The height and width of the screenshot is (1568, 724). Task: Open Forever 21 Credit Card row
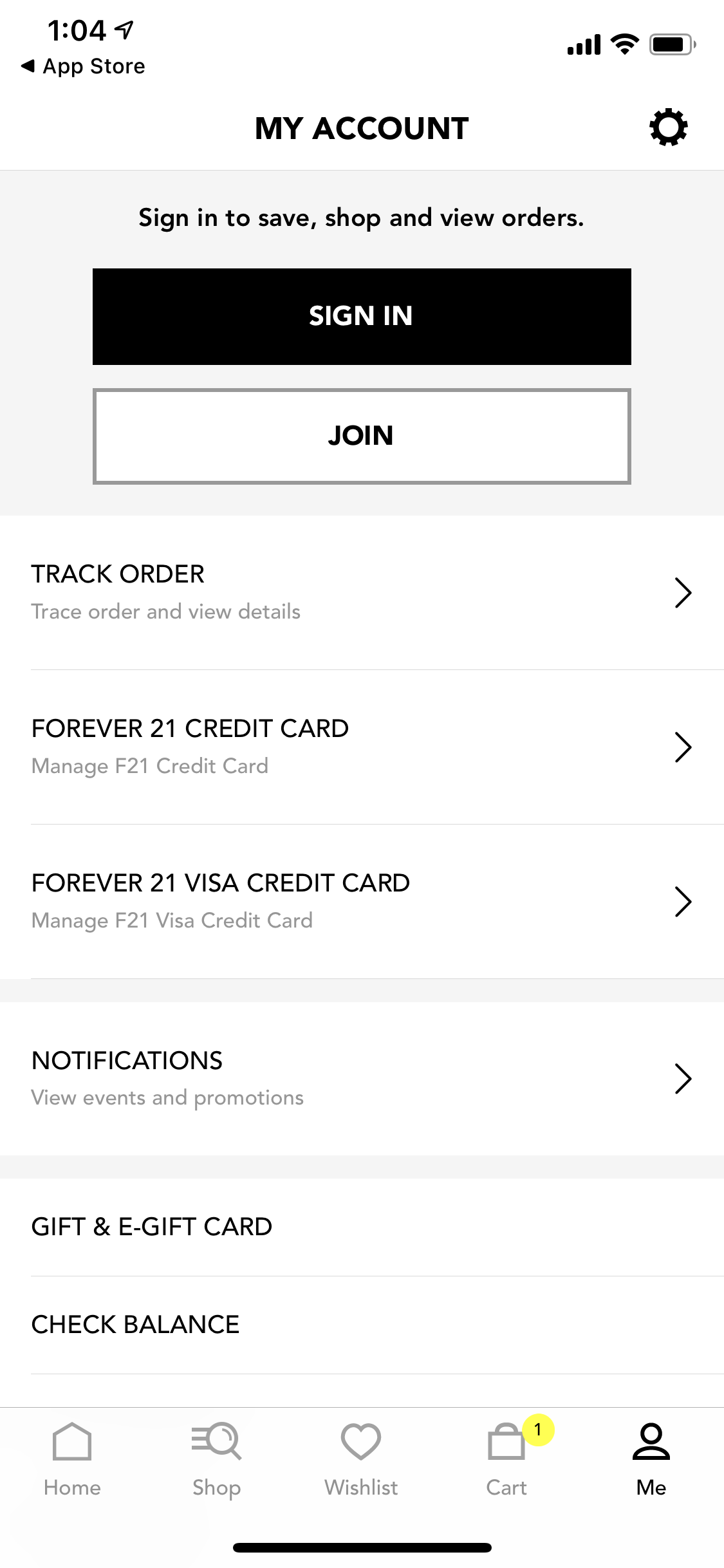362,747
